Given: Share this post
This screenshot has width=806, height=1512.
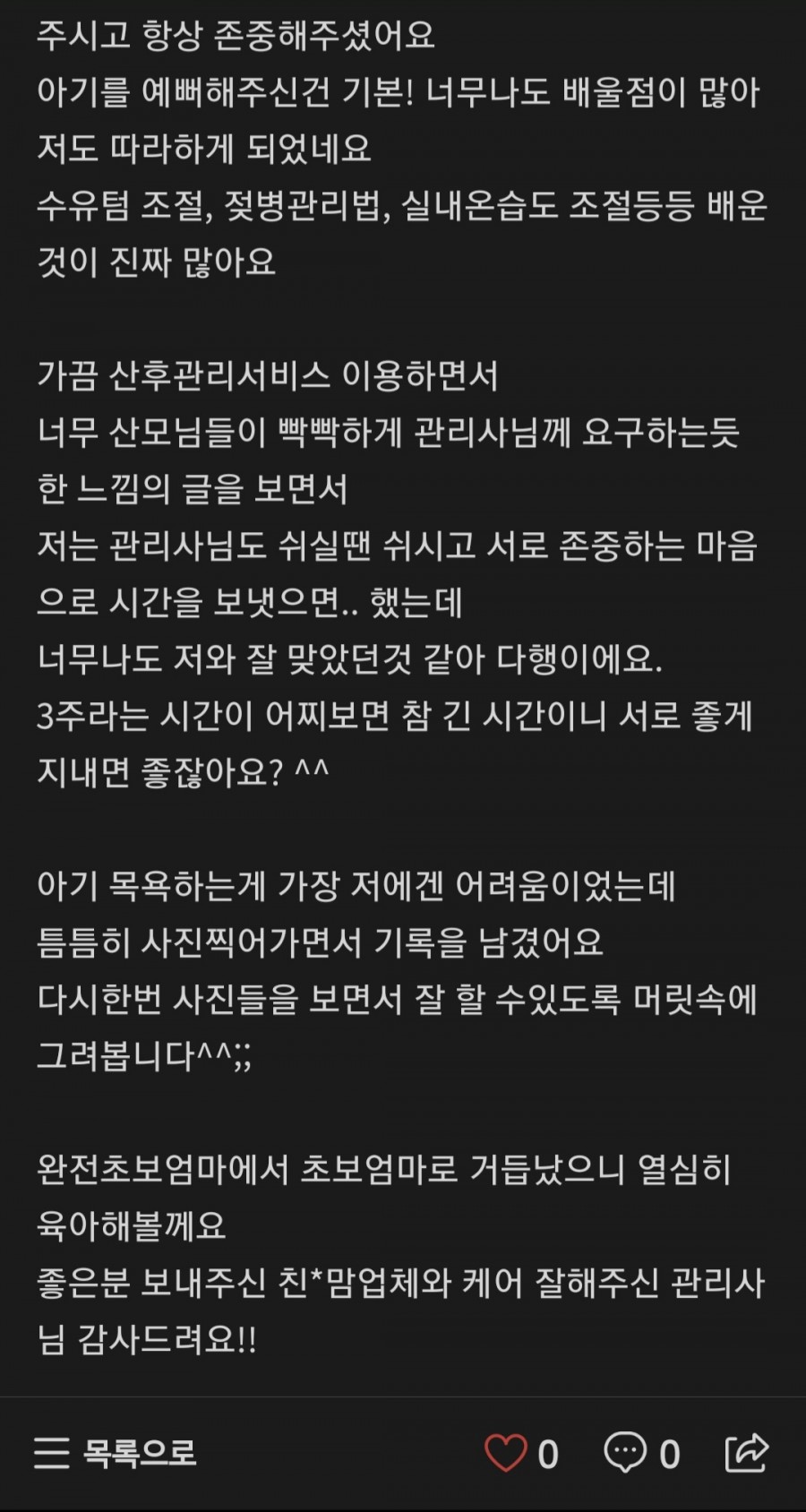Looking at the screenshot, I should tap(746, 1452).
